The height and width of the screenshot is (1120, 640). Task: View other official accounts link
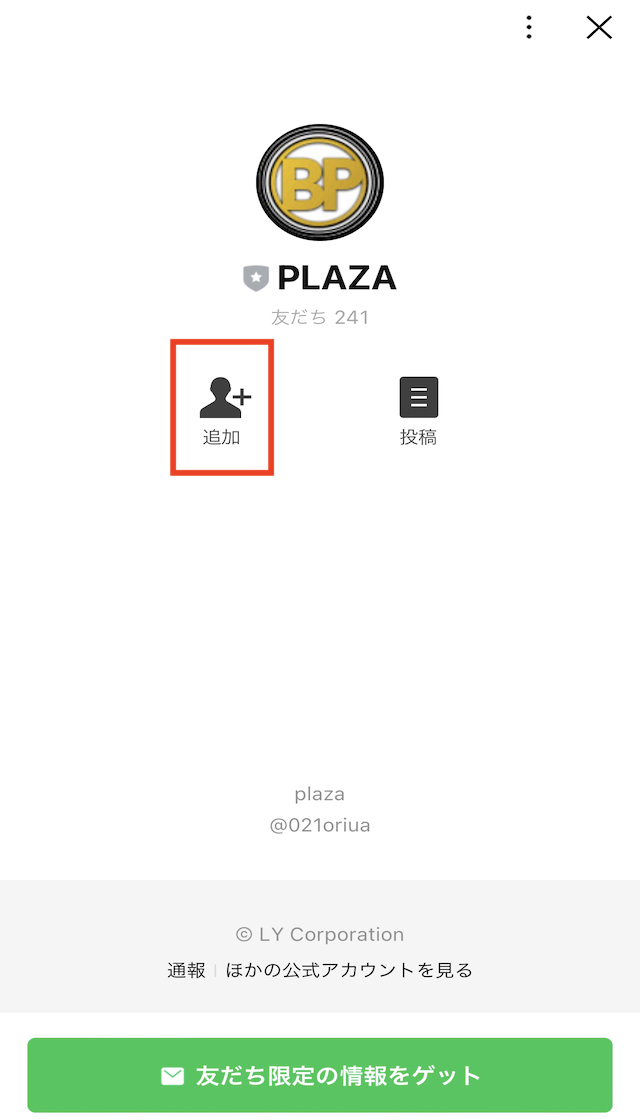pos(349,970)
